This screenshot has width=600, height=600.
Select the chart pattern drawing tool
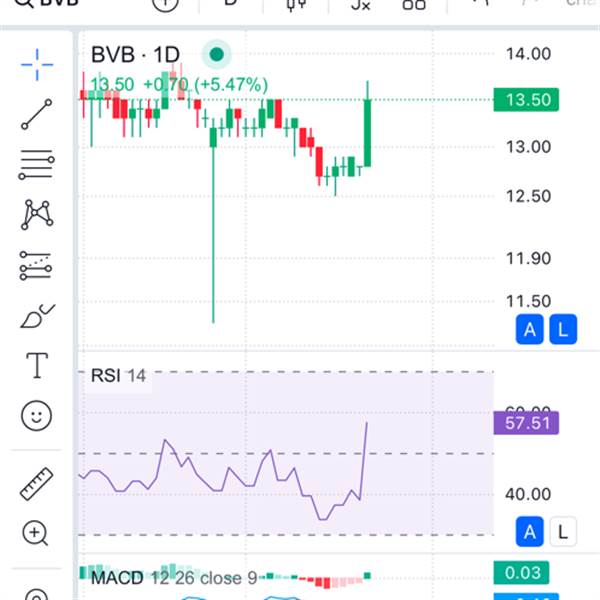[36, 214]
